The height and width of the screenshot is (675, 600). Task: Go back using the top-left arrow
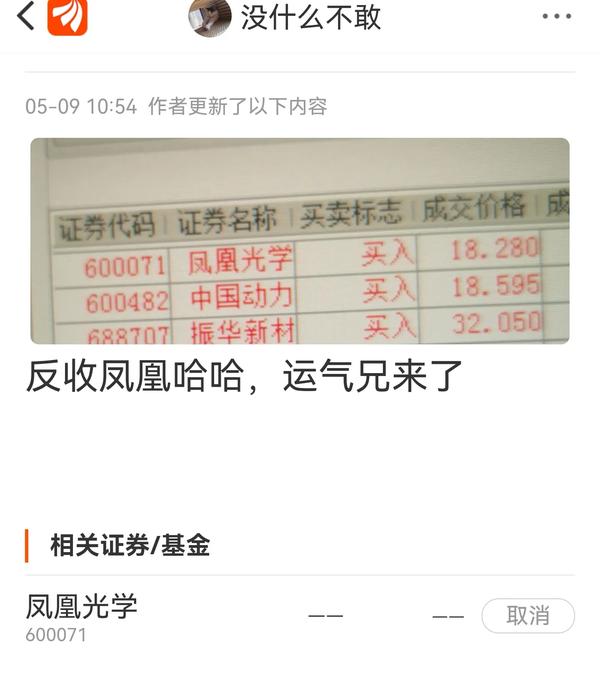[26, 17]
